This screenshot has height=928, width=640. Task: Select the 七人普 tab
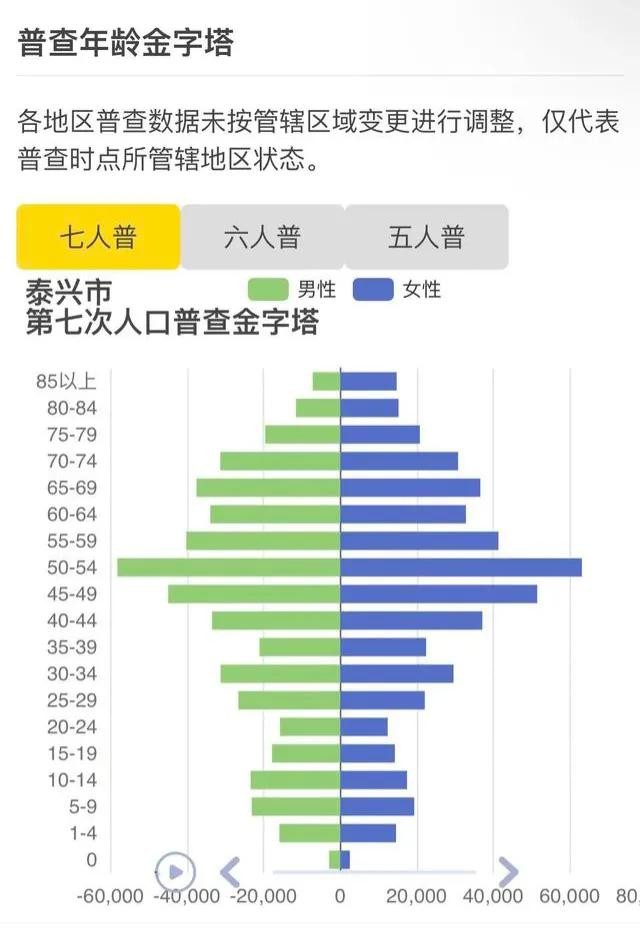(x=98, y=237)
